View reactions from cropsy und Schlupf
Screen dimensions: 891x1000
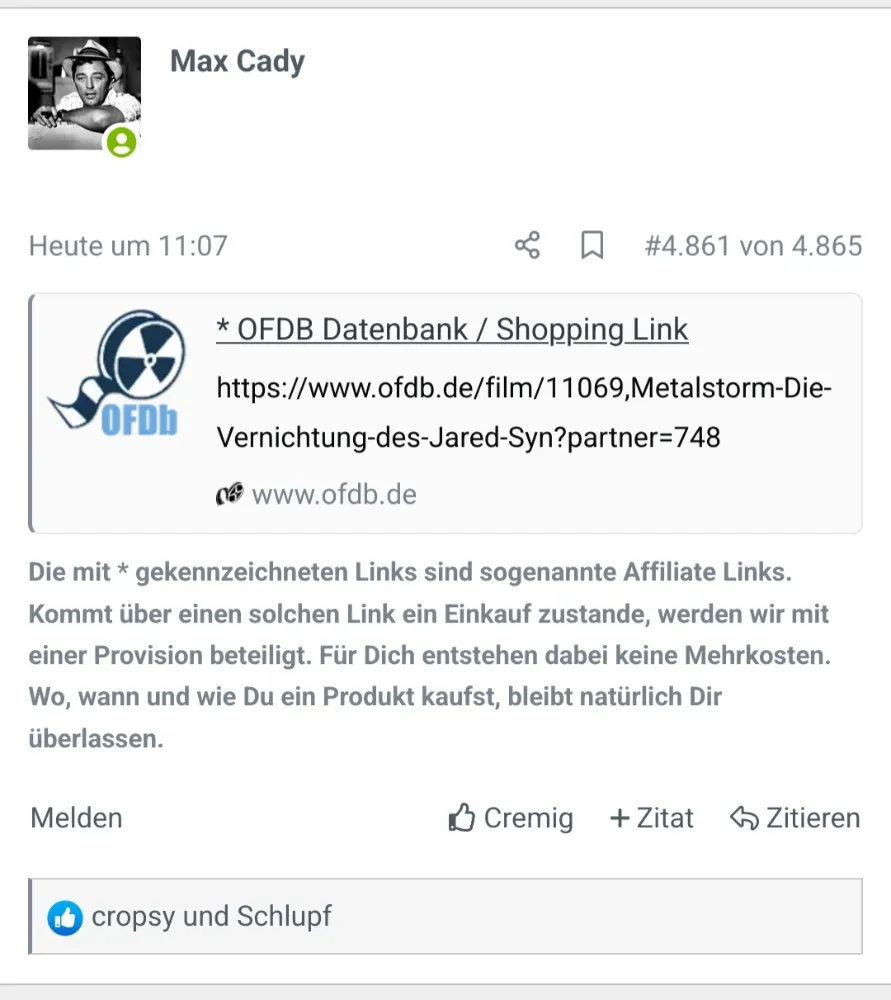(211, 915)
